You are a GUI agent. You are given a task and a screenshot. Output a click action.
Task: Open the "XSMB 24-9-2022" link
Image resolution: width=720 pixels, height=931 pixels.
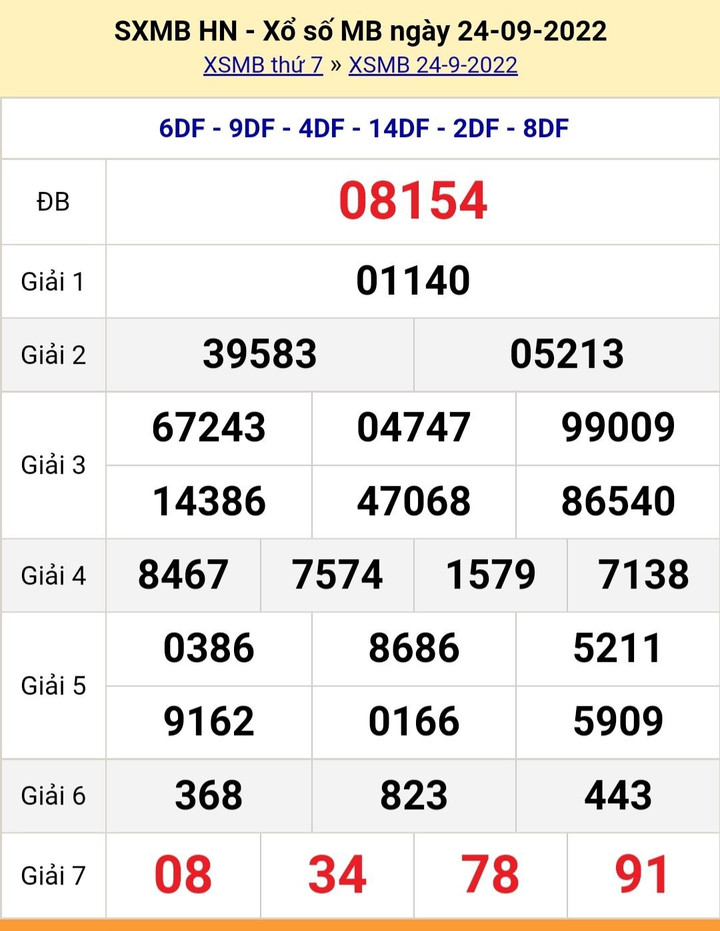click(x=433, y=66)
